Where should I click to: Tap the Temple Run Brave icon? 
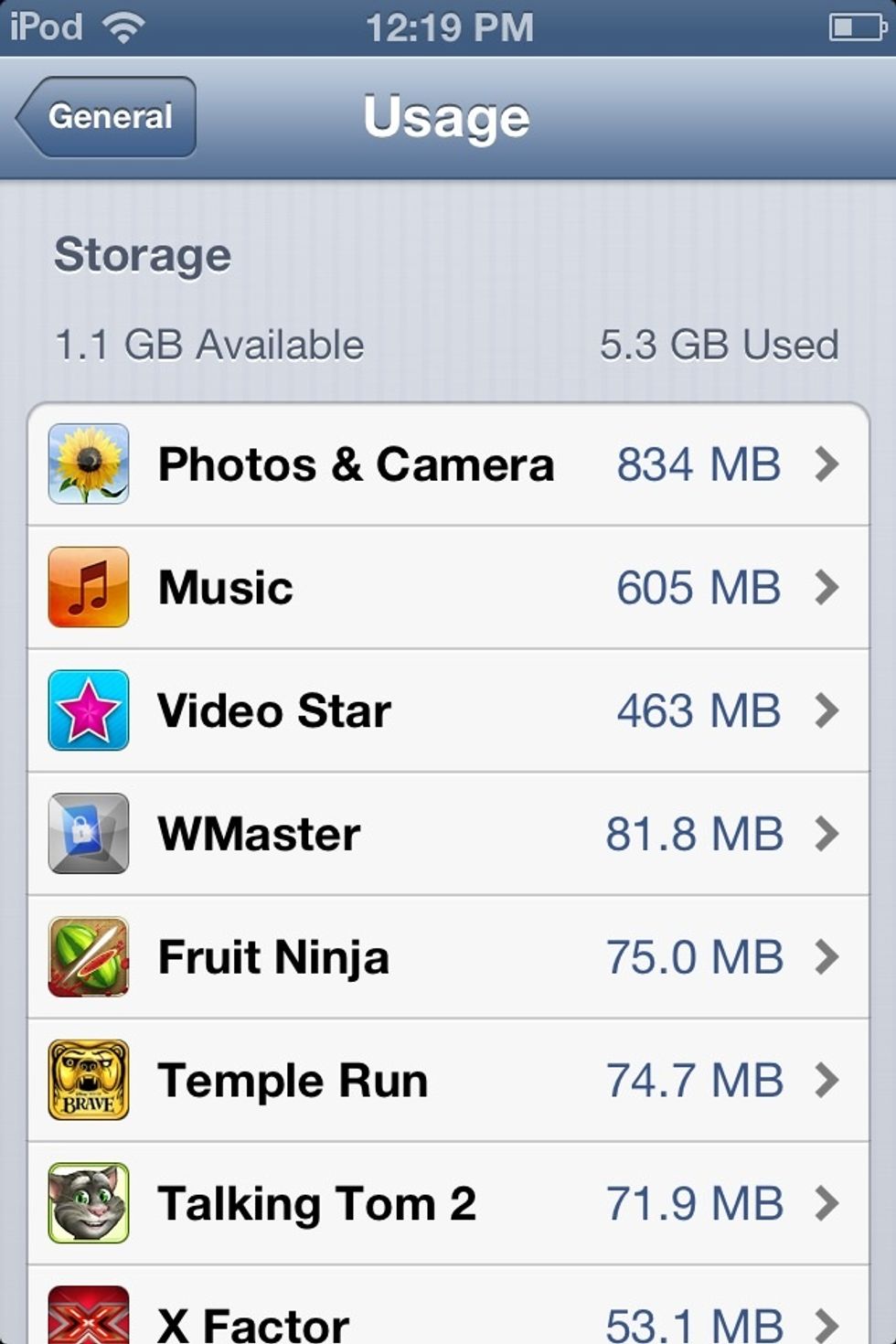coord(89,1080)
